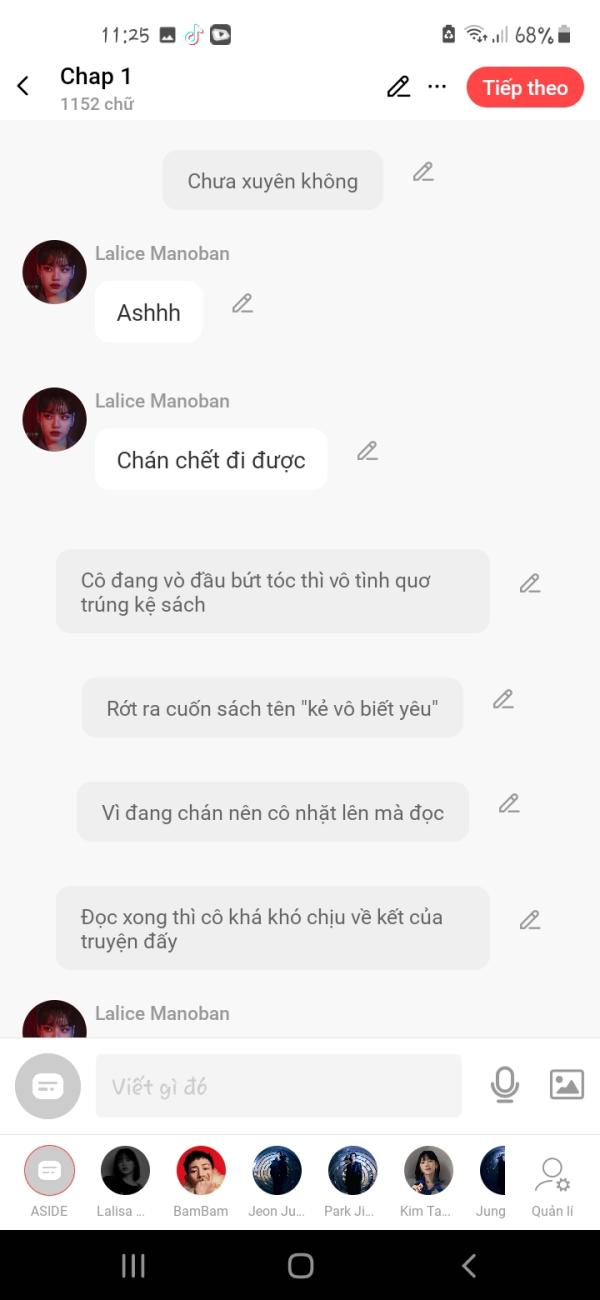Edit the "Ashhh" message
This screenshot has height=1300, width=600.
(x=242, y=304)
